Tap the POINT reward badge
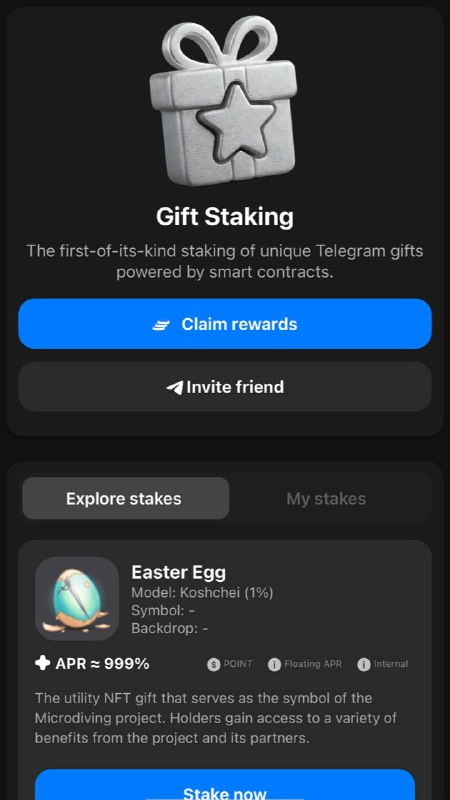This screenshot has width=450, height=800. tap(230, 664)
